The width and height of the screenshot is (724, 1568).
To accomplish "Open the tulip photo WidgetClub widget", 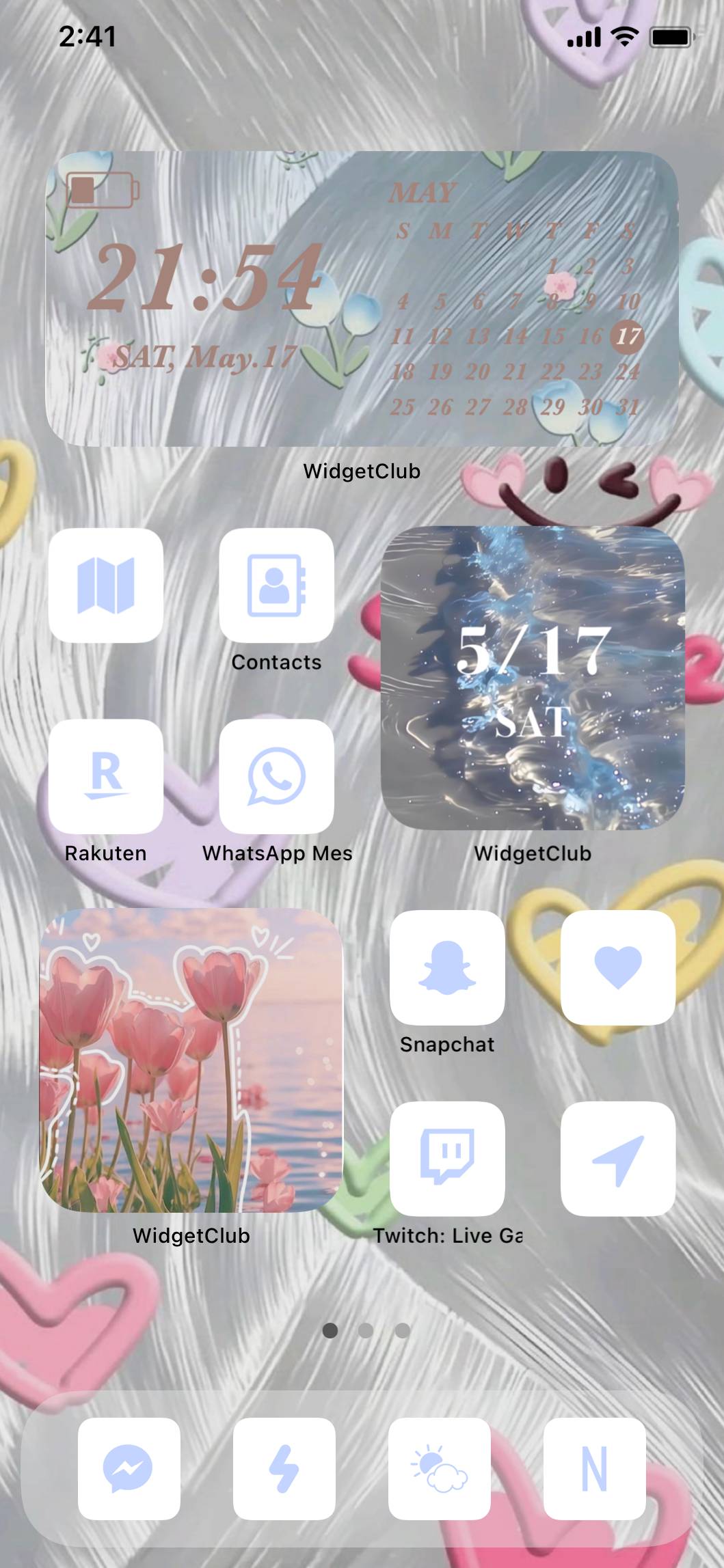I will pyautogui.click(x=191, y=1060).
